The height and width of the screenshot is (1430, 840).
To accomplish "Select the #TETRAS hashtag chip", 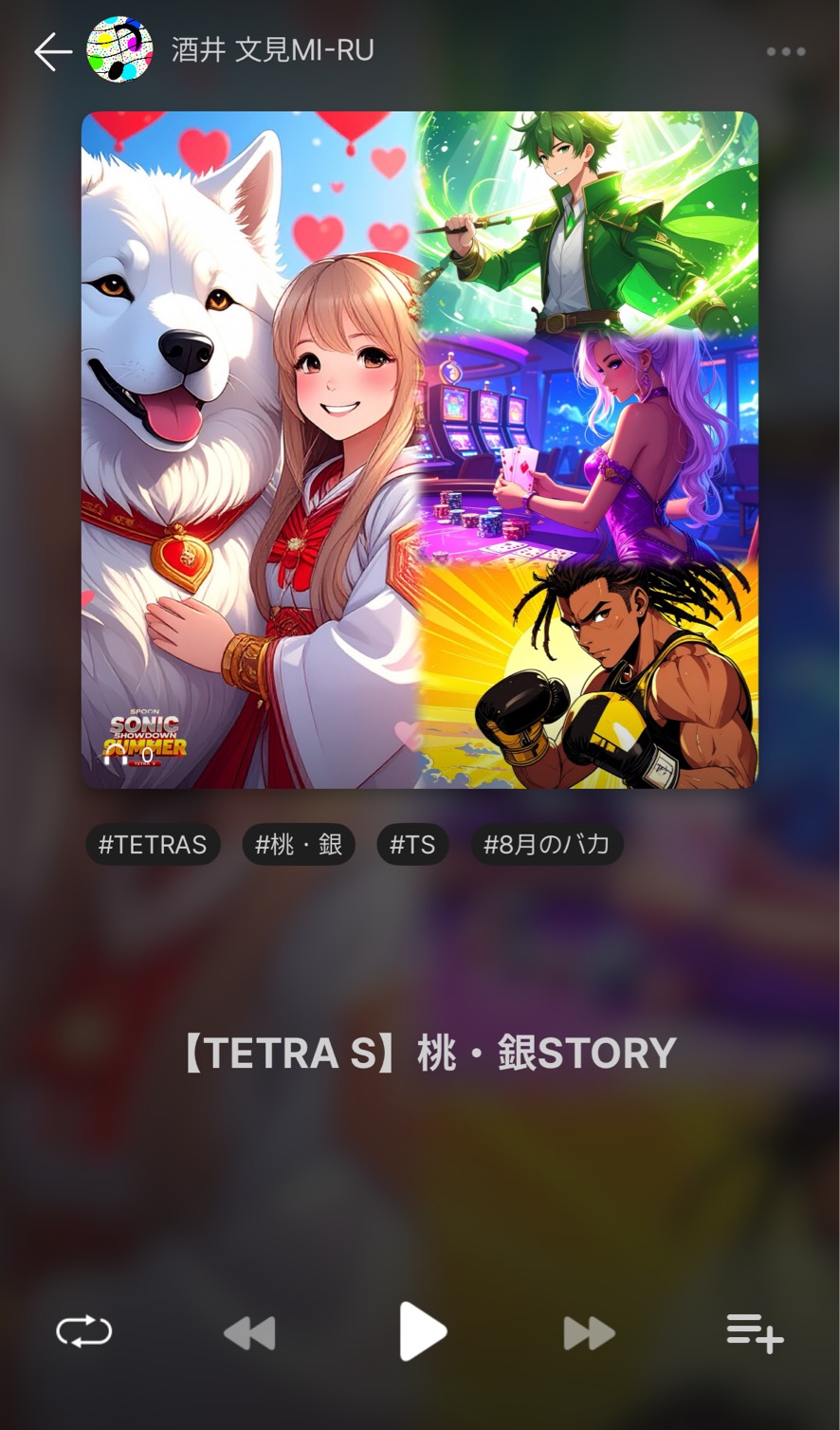I will point(153,844).
